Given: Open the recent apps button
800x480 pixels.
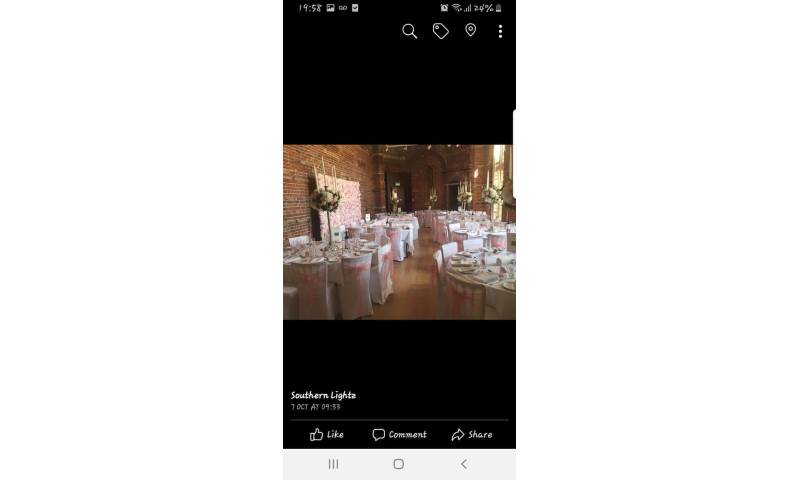Looking at the screenshot, I should pos(333,464).
